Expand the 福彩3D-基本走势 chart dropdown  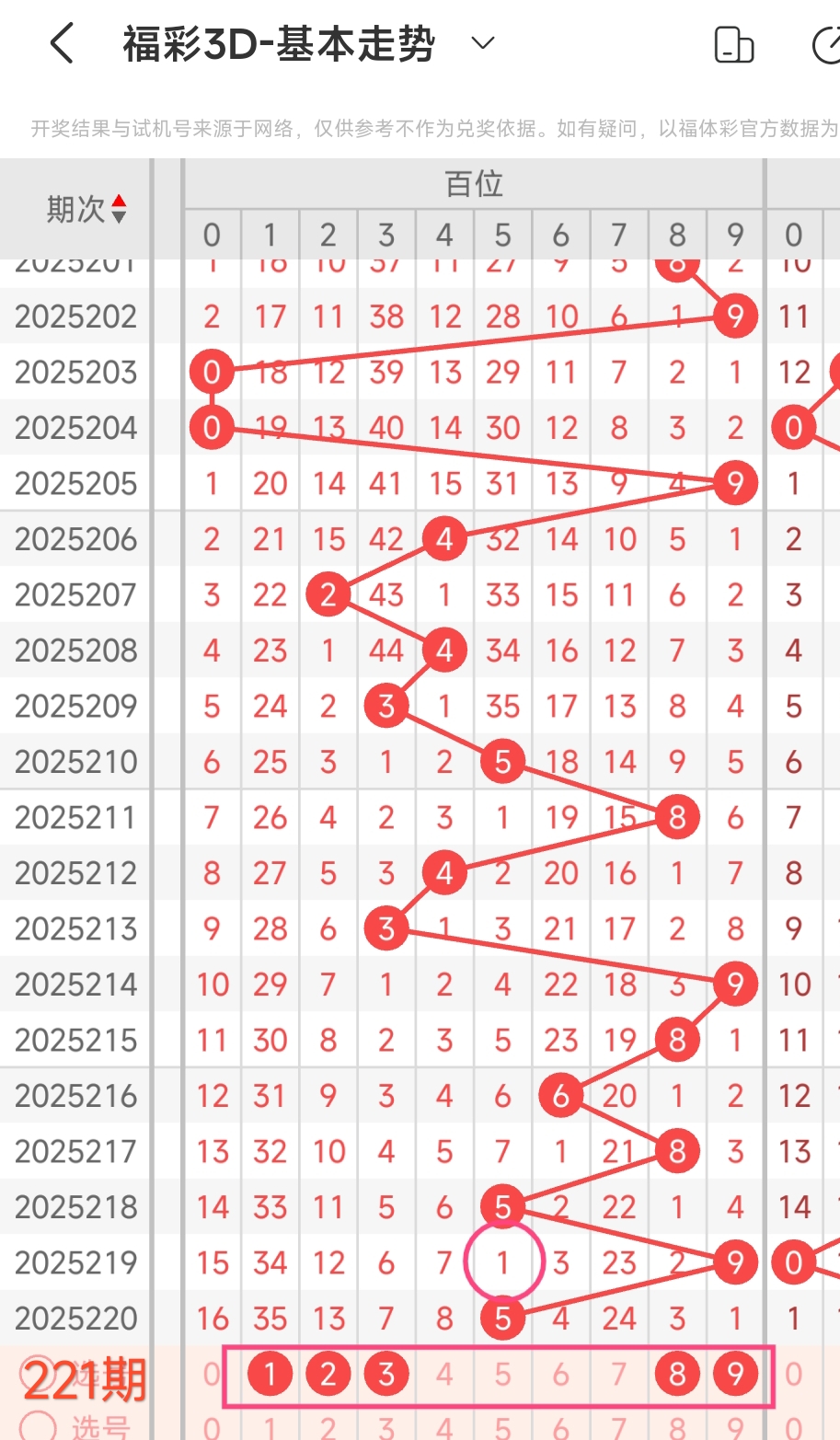[483, 43]
